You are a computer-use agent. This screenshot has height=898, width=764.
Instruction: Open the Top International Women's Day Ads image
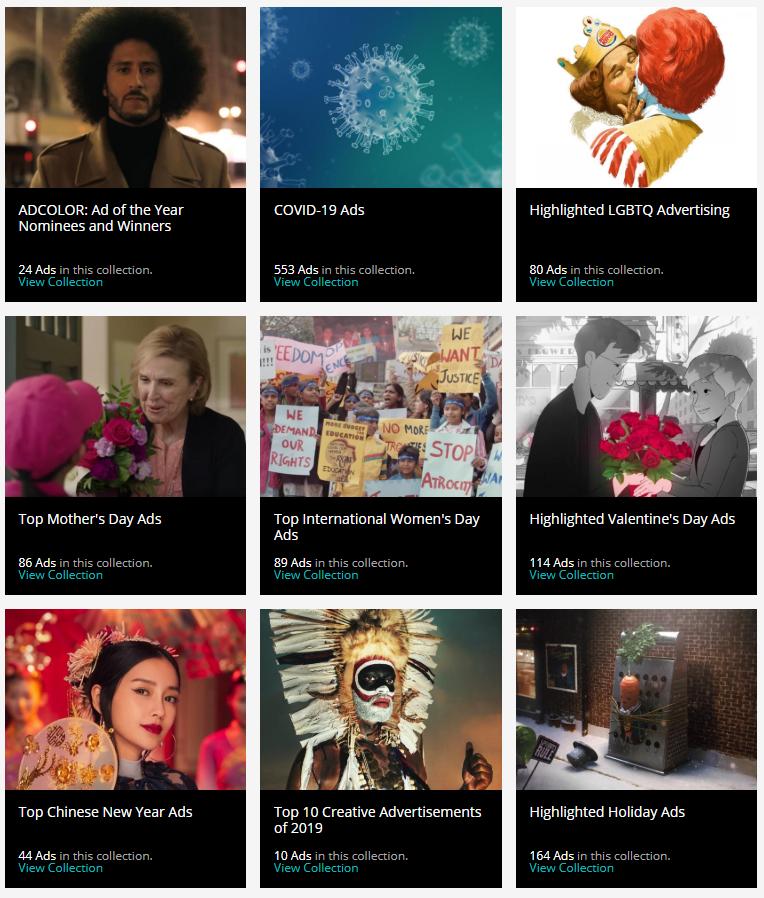380,406
